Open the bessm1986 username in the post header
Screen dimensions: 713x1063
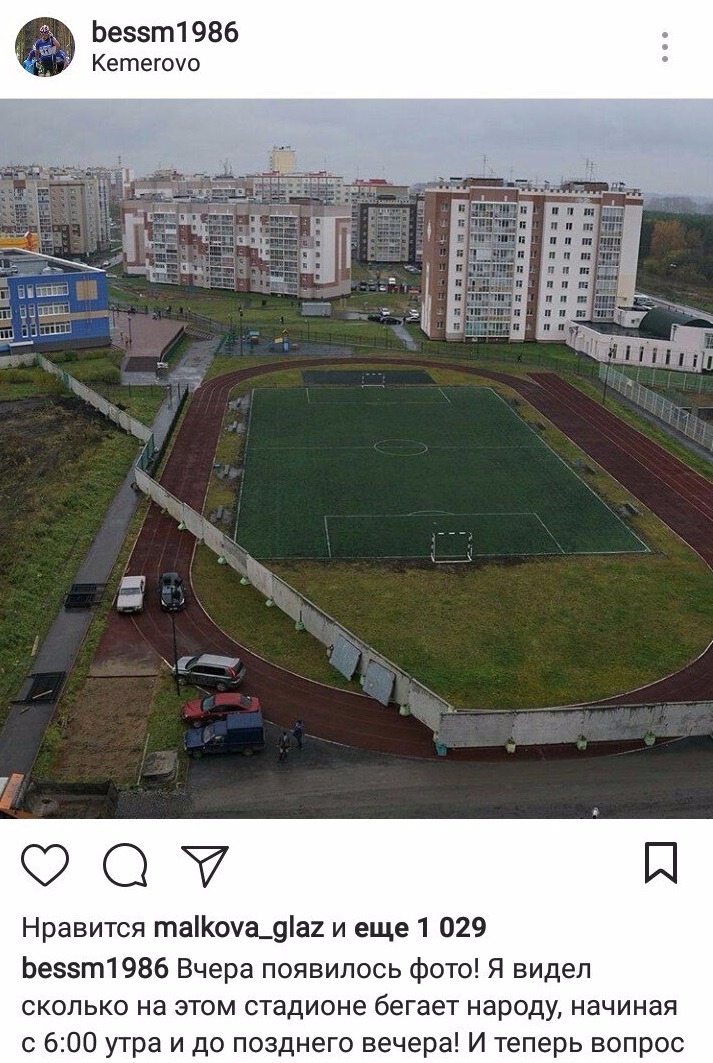[165, 32]
